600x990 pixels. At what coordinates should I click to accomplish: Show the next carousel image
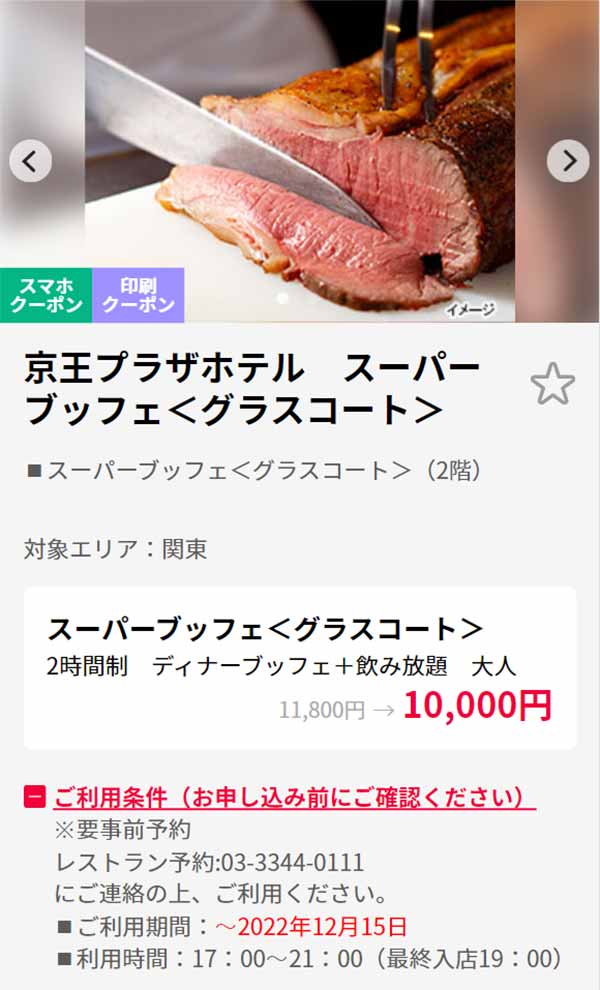pos(568,160)
